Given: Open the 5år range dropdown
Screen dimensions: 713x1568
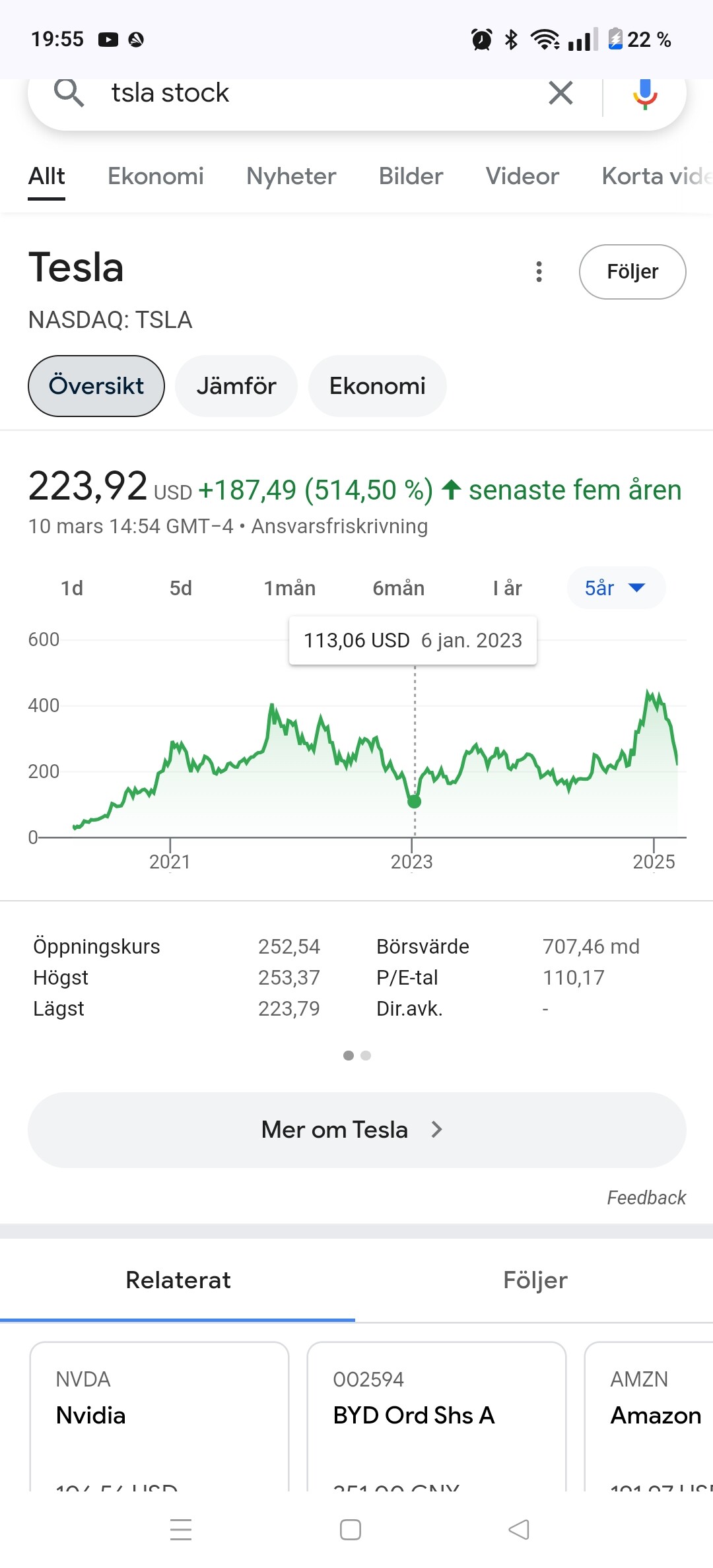Looking at the screenshot, I should (616, 588).
